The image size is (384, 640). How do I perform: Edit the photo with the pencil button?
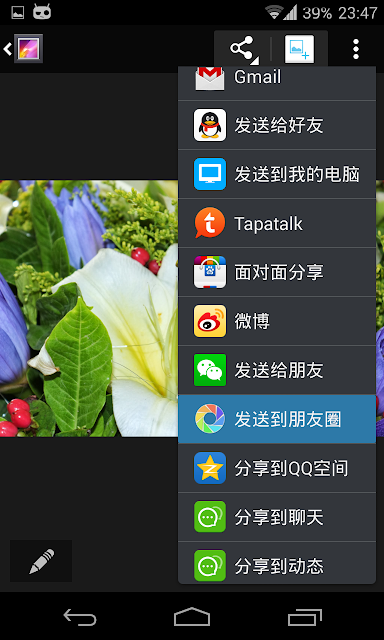click(x=41, y=561)
